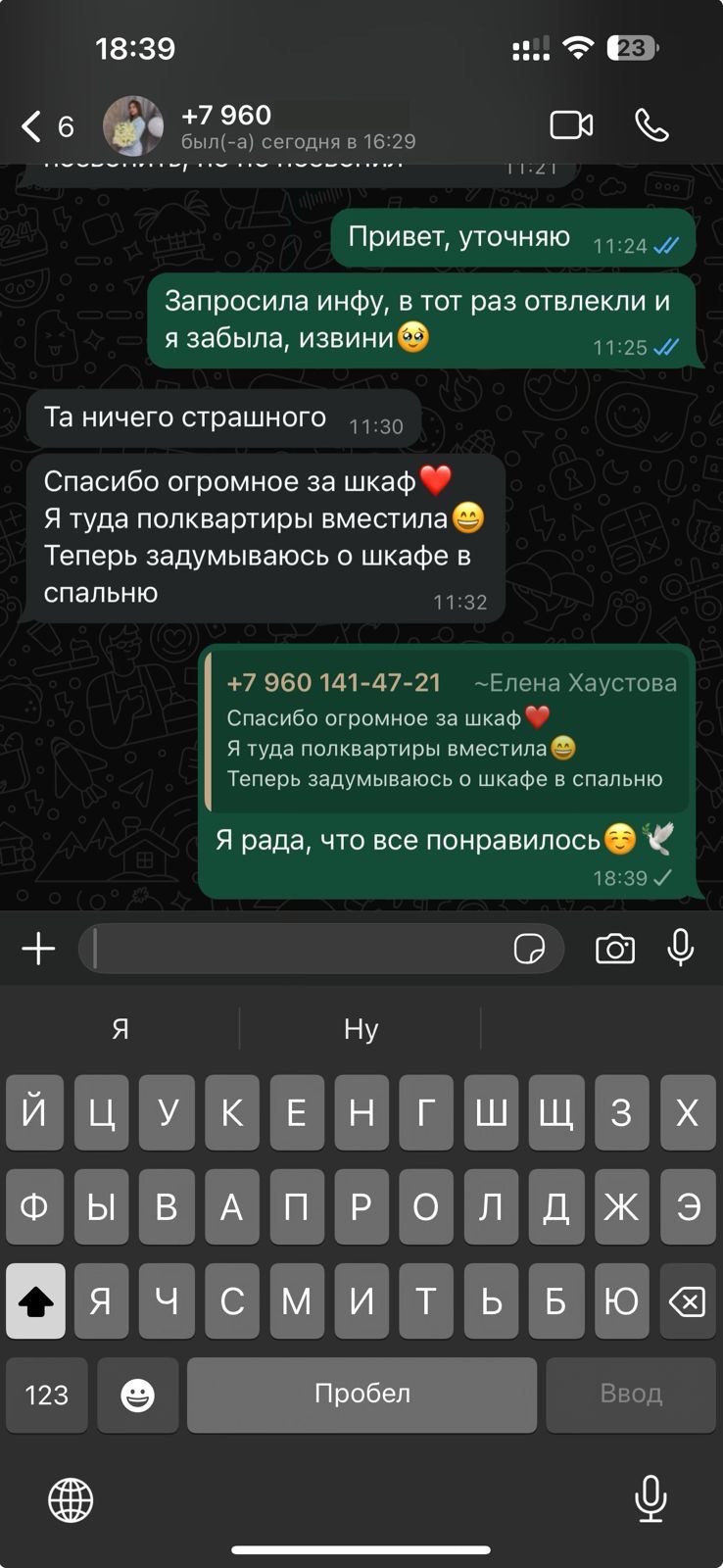Open the camera to take a photo
Screen dimensions: 723x1568
pos(615,949)
